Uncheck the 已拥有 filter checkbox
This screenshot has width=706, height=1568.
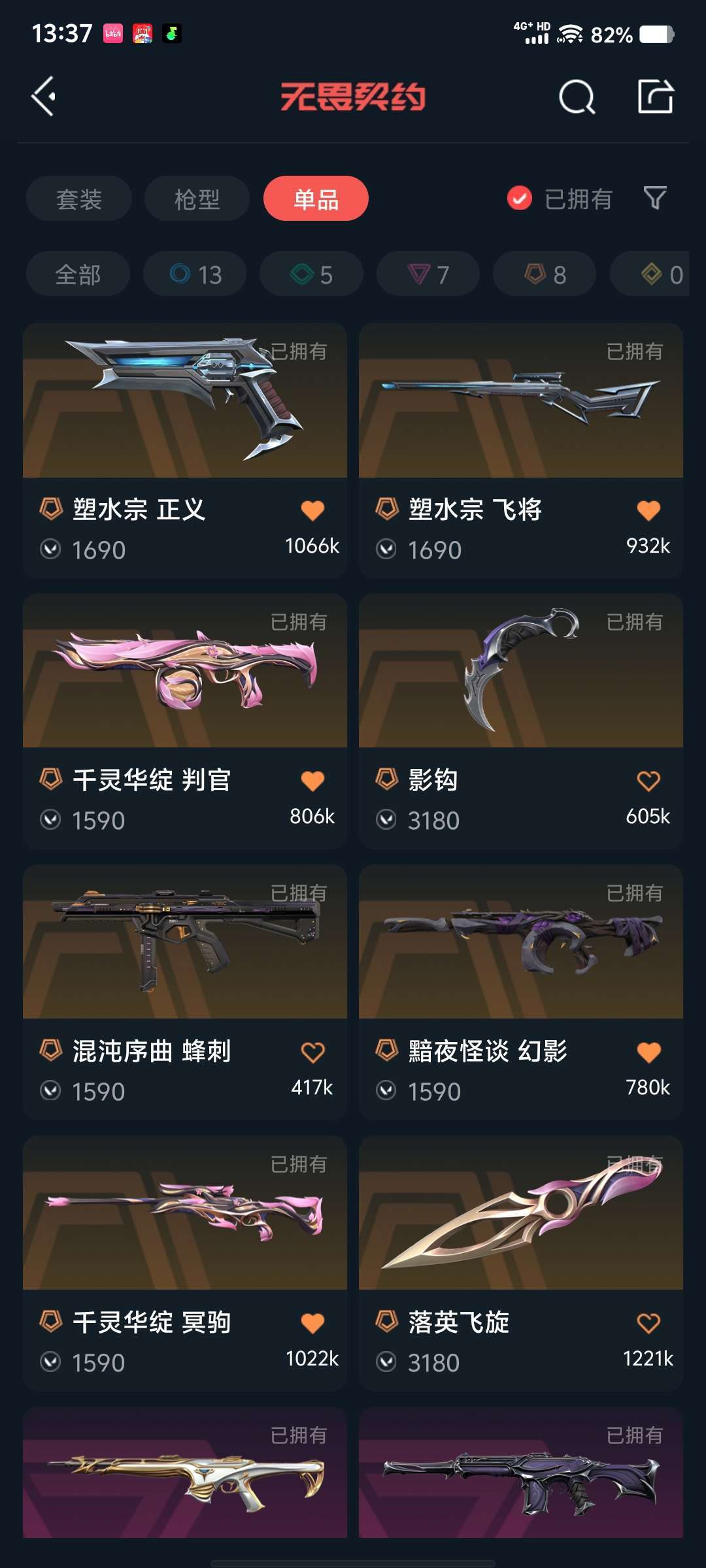pos(520,198)
